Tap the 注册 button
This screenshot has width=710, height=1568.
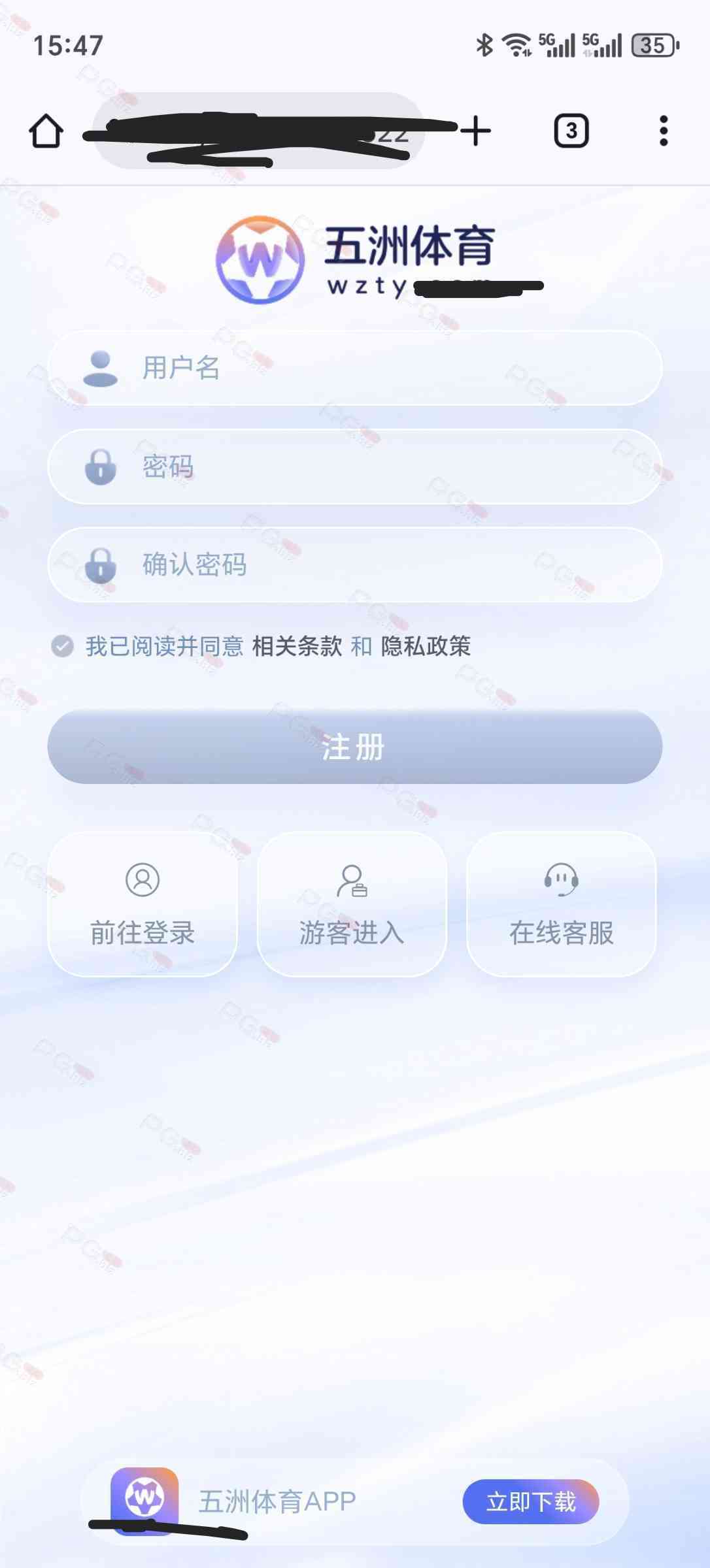click(354, 747)
